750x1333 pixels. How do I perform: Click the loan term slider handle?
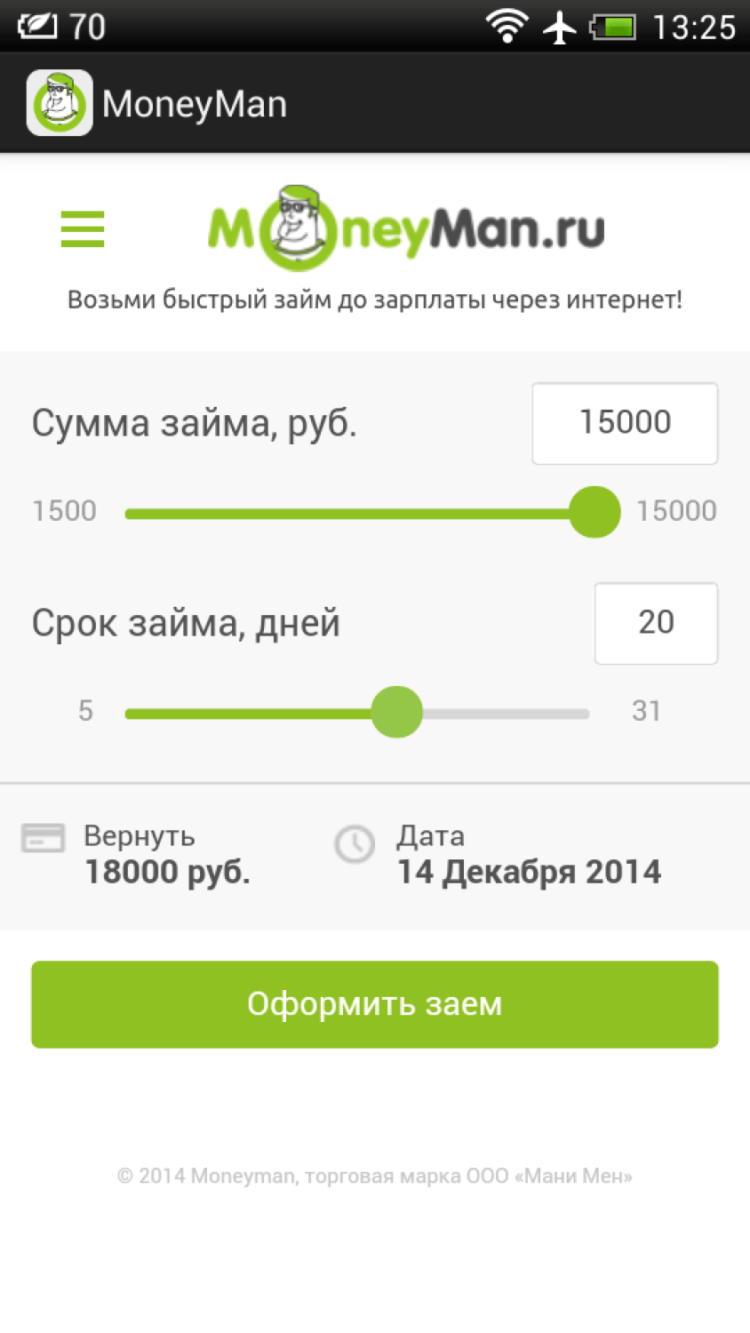click(x=396, y=711)
